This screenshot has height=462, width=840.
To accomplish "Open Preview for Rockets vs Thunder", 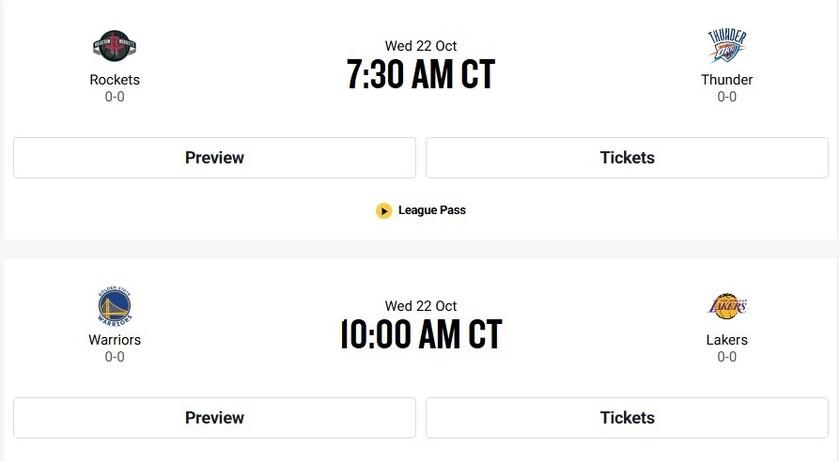I will pyautogui.click(x=214, y=158).
